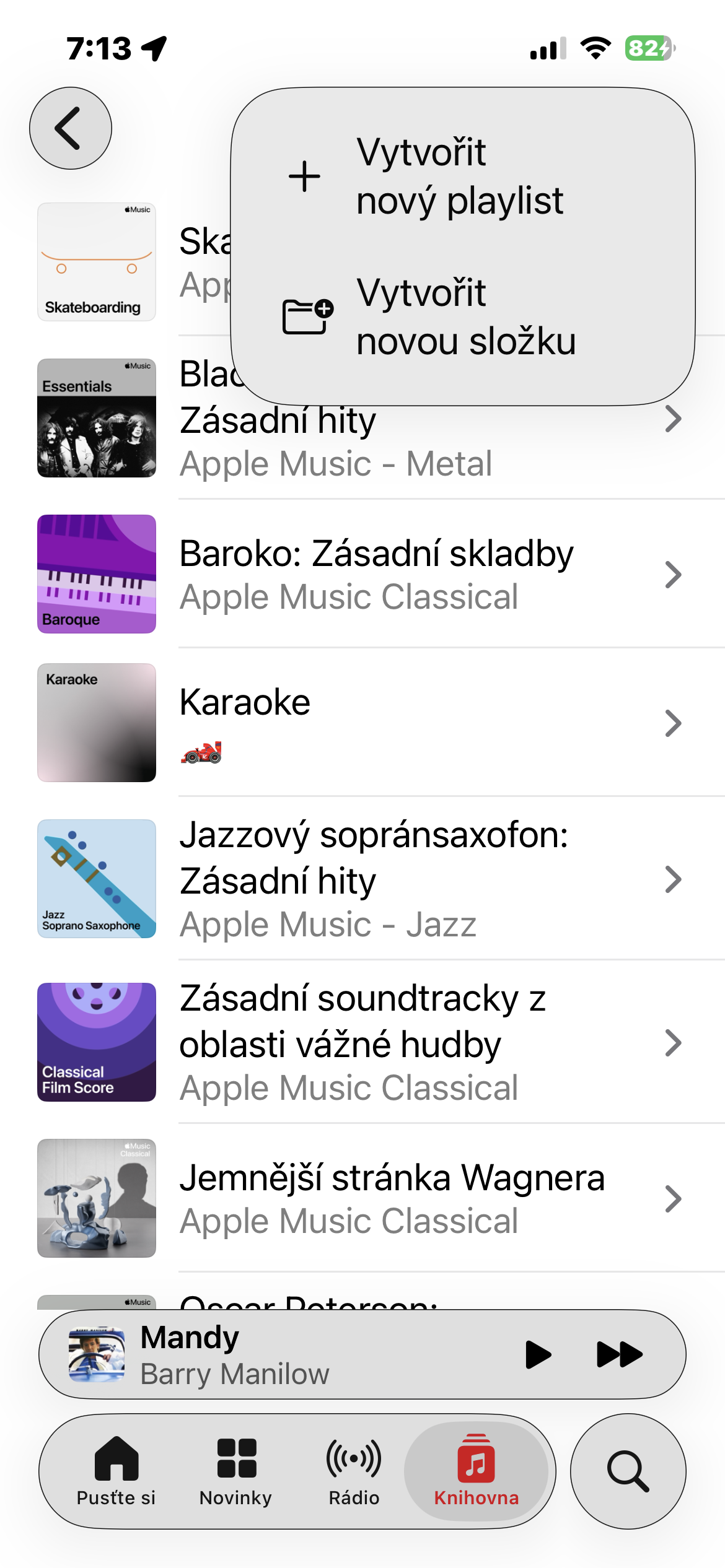Select Vytvořit novou složku
Screen dimensions: 725x1568
coord(461,316)
